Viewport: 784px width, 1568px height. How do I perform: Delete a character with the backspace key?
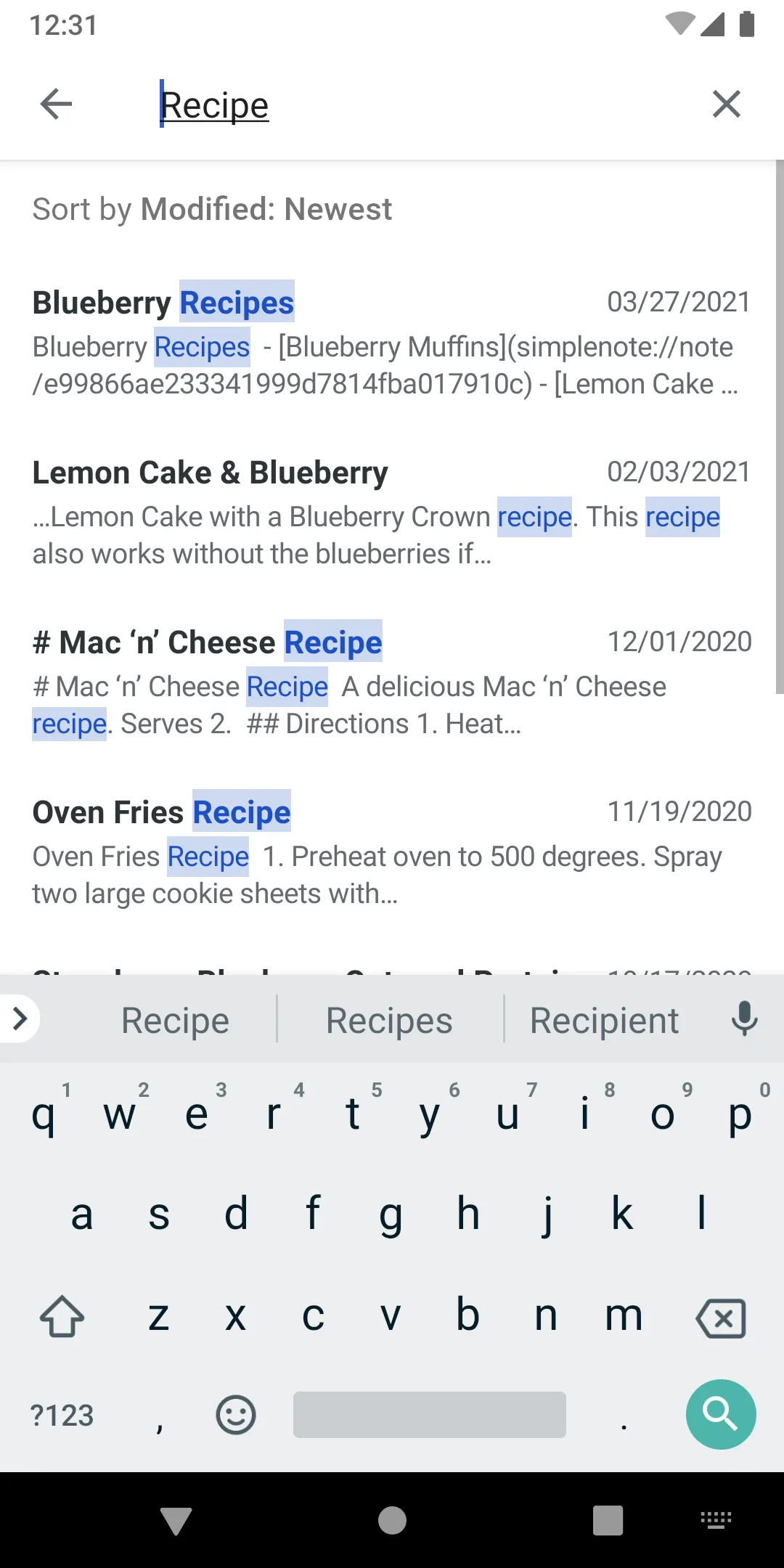point(722,1319)
